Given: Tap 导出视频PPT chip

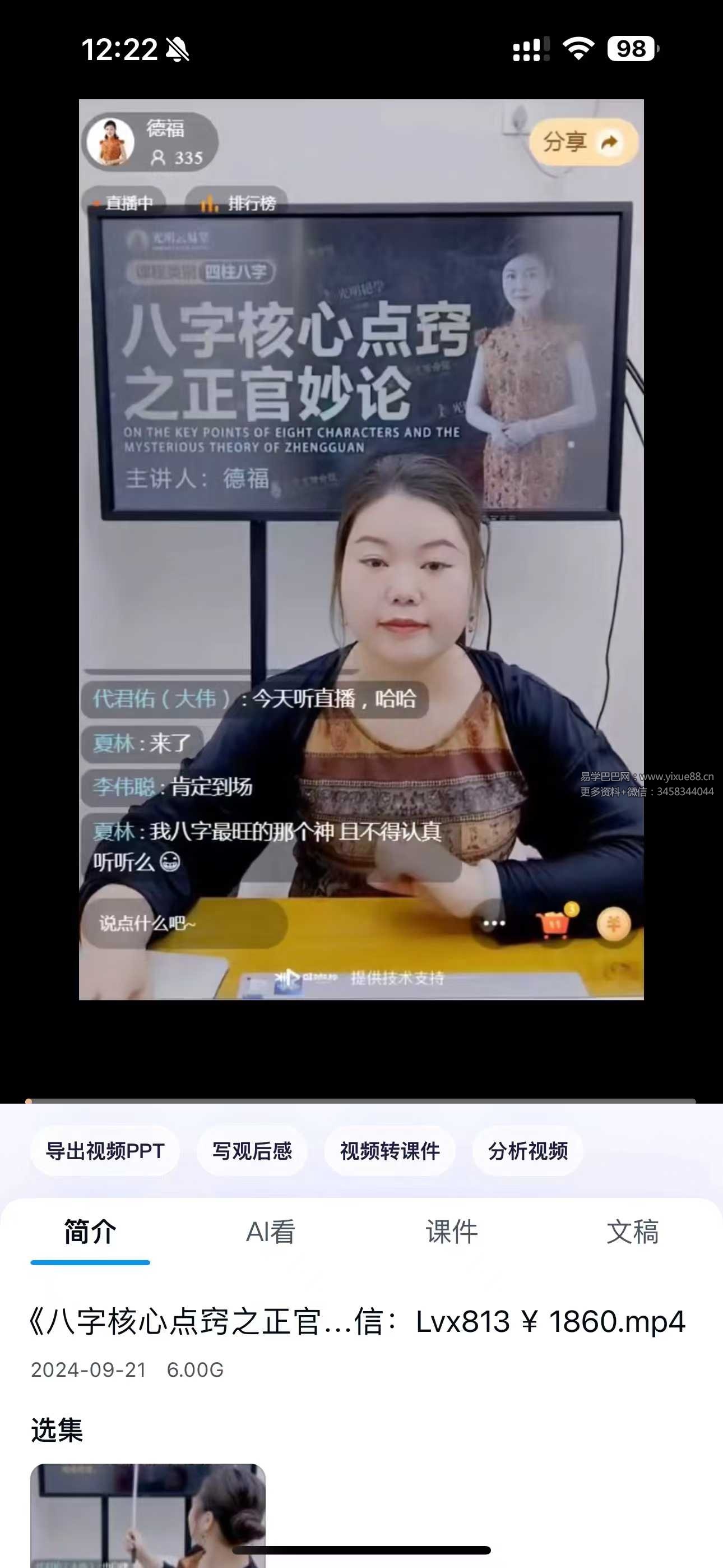Looking at the screenshot, I should point(105,1151).
